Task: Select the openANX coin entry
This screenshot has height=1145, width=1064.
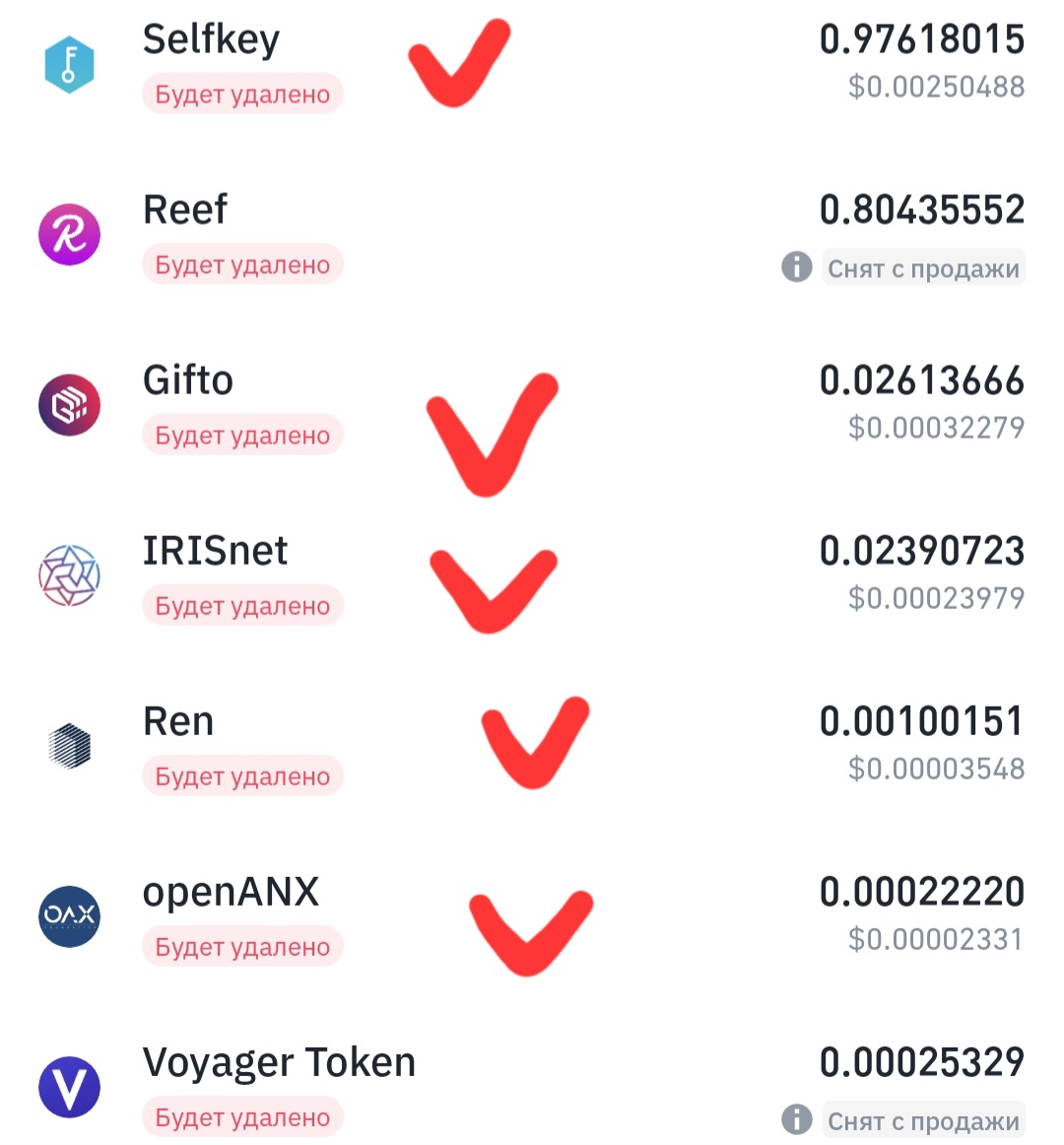Action: click(x=231, y=893)
